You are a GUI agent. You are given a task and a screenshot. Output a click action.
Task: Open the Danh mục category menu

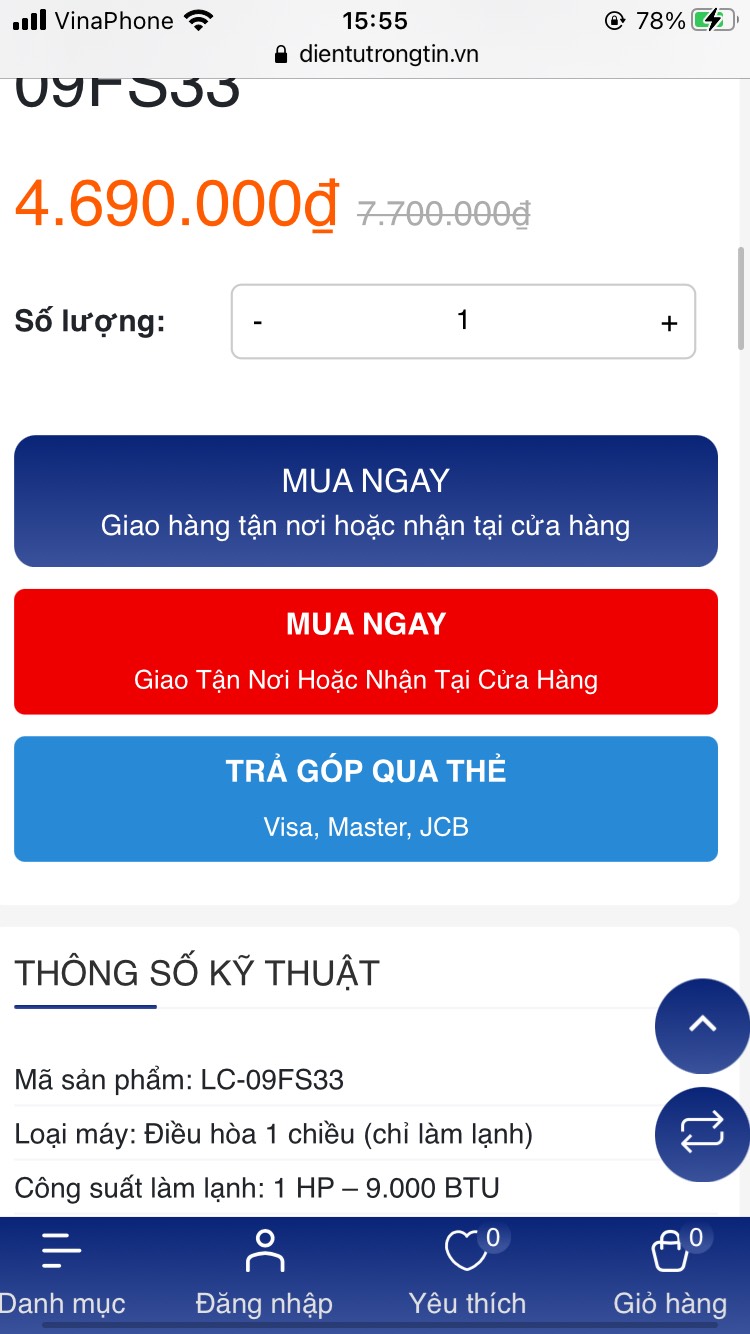point(62,1273)
